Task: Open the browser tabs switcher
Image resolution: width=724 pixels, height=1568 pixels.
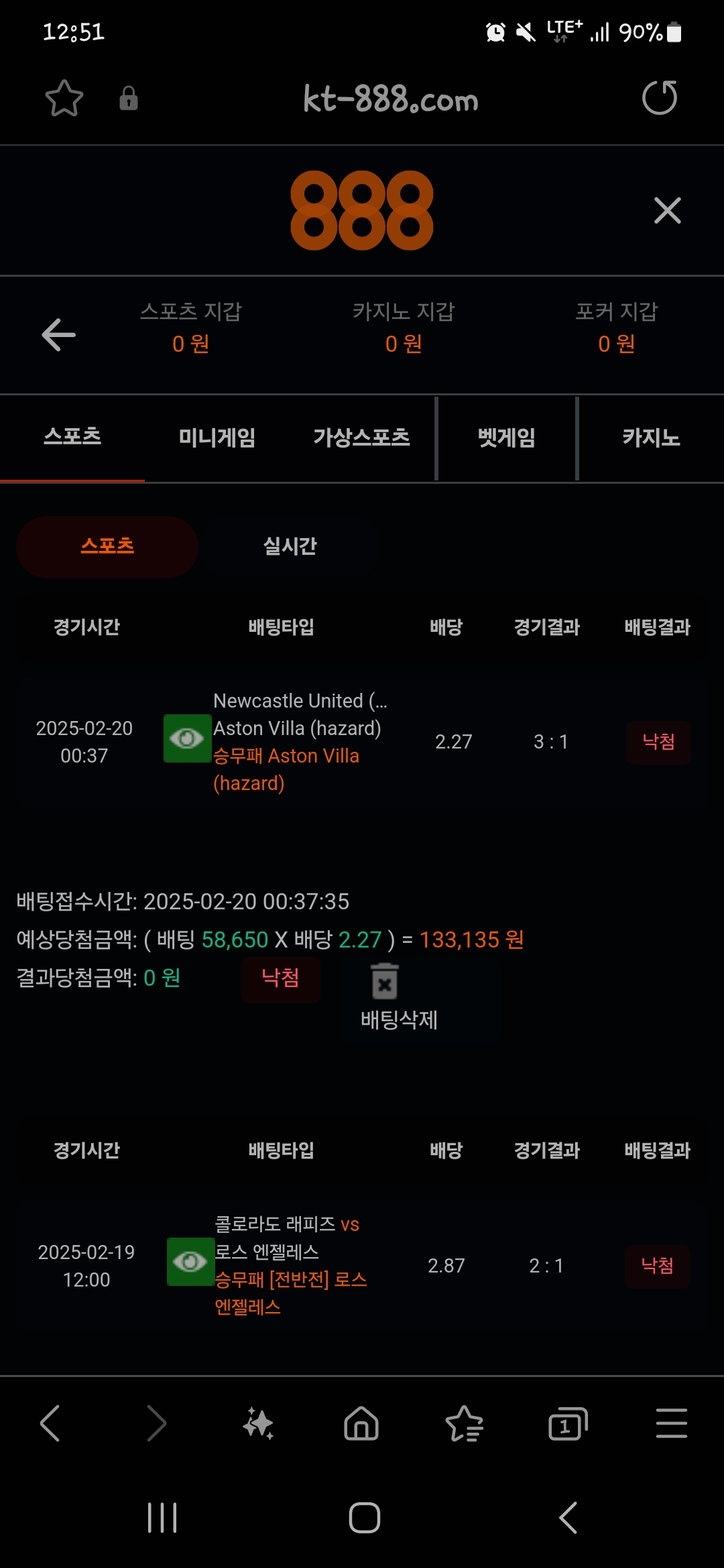Action: click(567, 1423)
